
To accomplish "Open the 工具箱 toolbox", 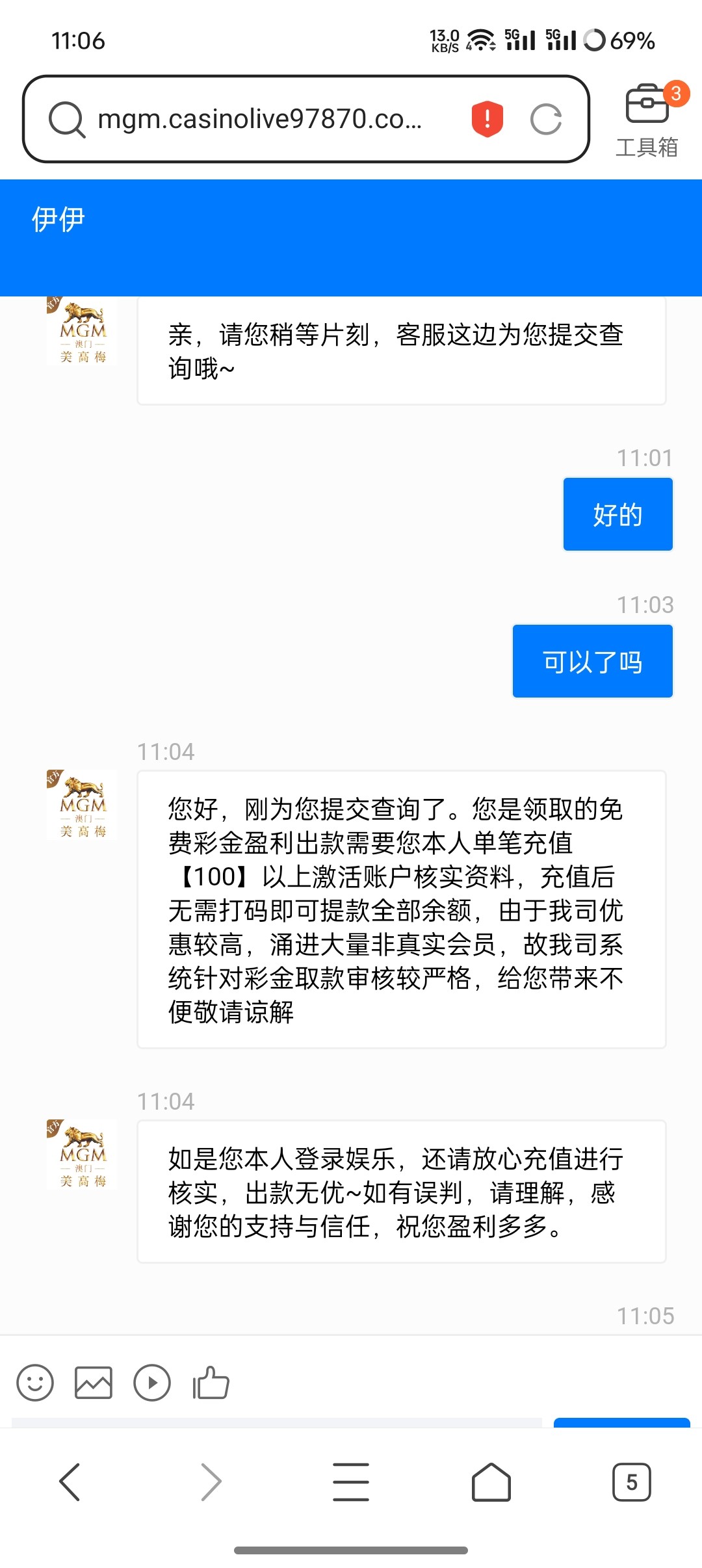I will [647, 120].
